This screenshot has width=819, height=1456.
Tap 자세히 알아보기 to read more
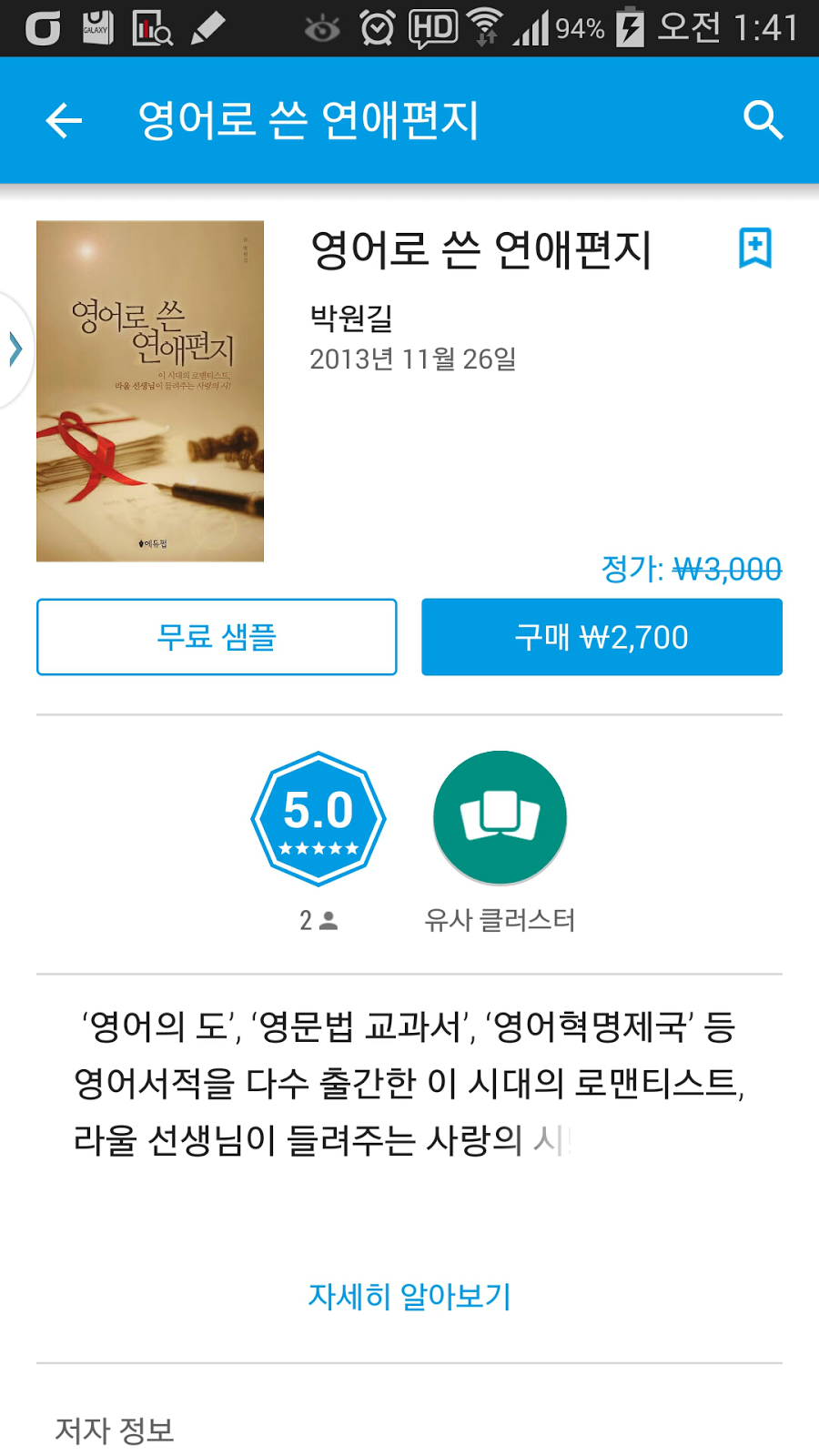(409, 1296)
